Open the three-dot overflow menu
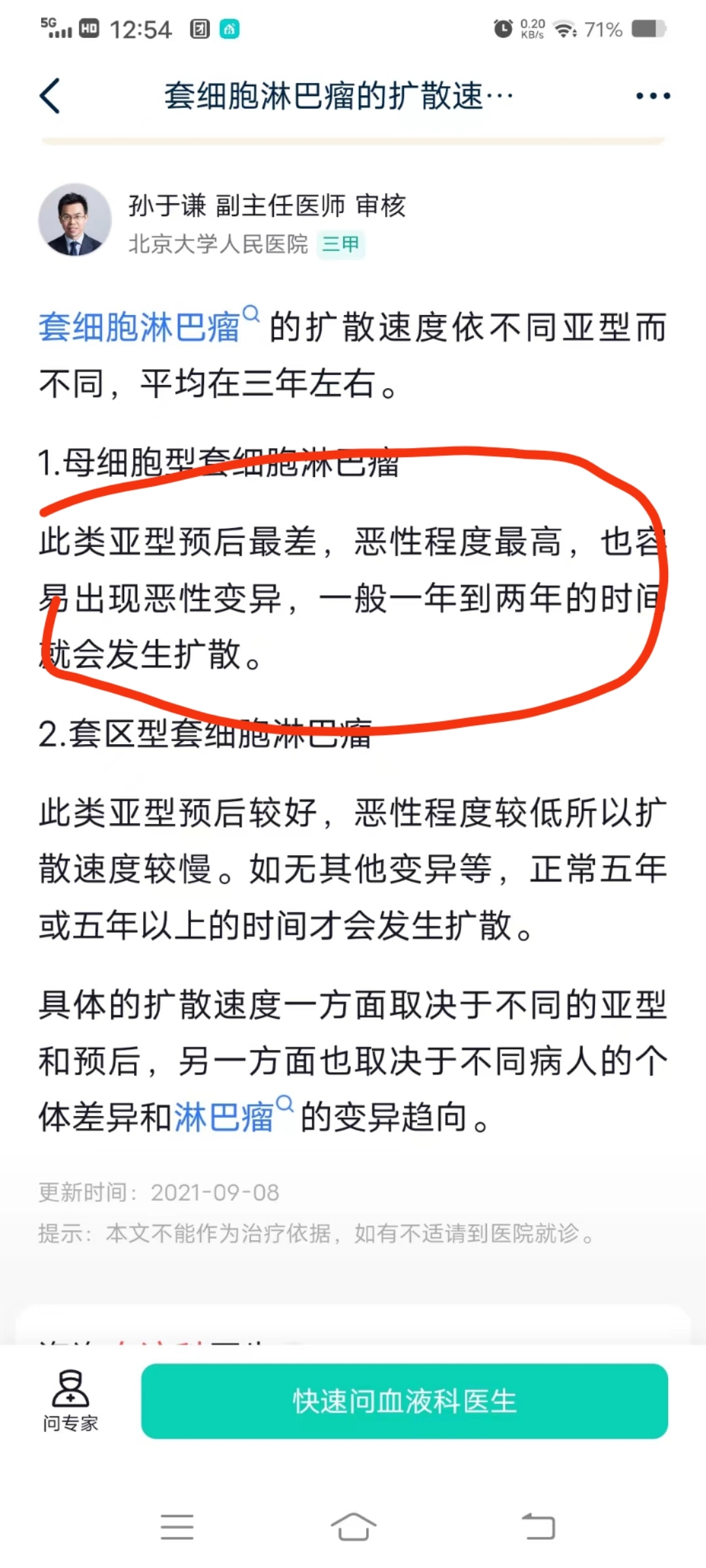 pyautogui.click(x=653, y=96)
